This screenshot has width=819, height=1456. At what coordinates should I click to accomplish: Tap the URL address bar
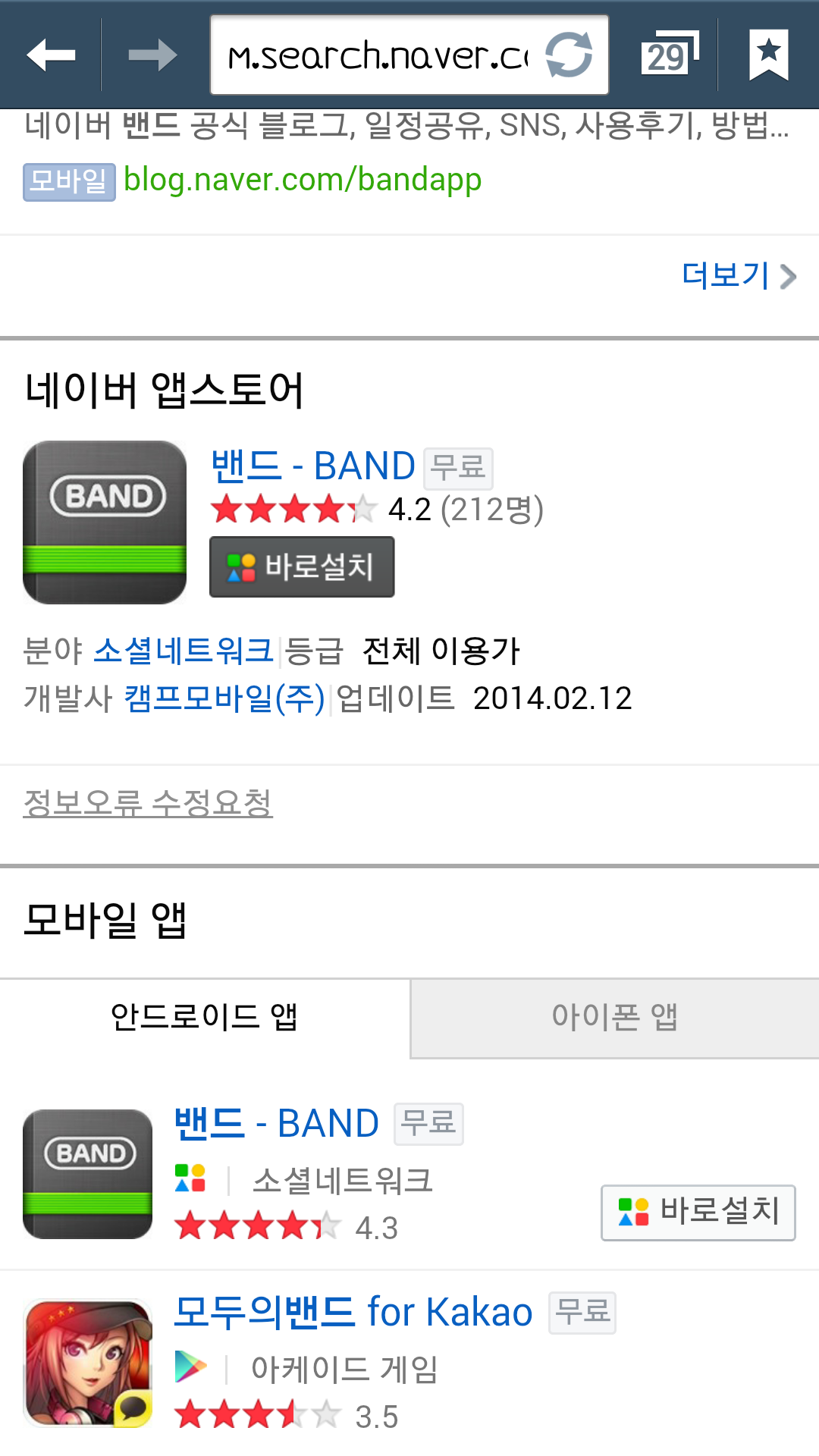[379, 55]
